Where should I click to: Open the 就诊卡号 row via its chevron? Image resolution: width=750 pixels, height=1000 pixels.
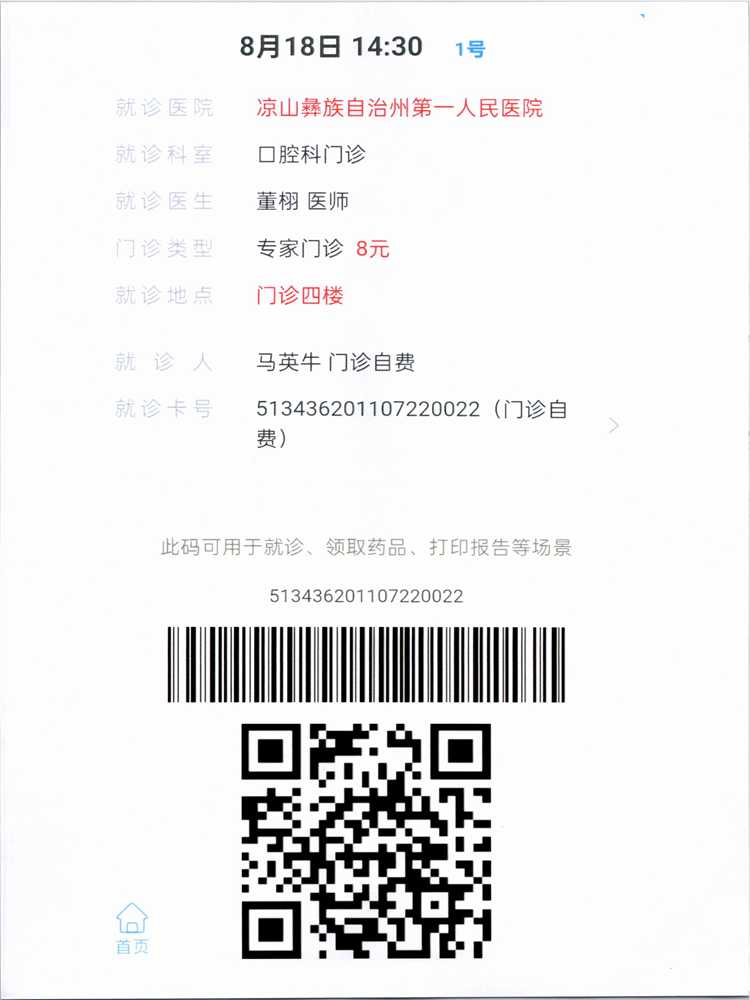pos(614,425)
